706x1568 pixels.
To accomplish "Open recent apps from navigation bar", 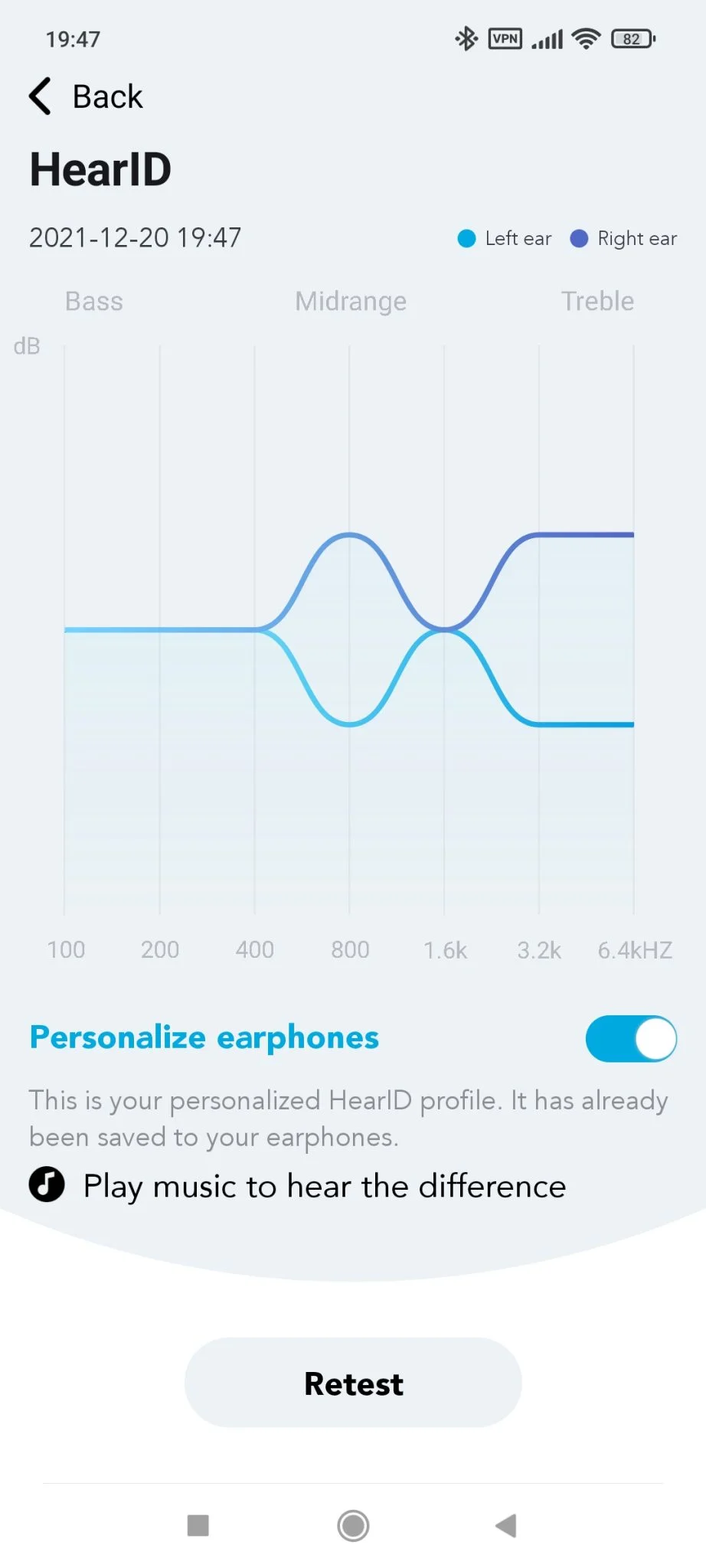I will pyautogui.click(x=198, y=1525).
